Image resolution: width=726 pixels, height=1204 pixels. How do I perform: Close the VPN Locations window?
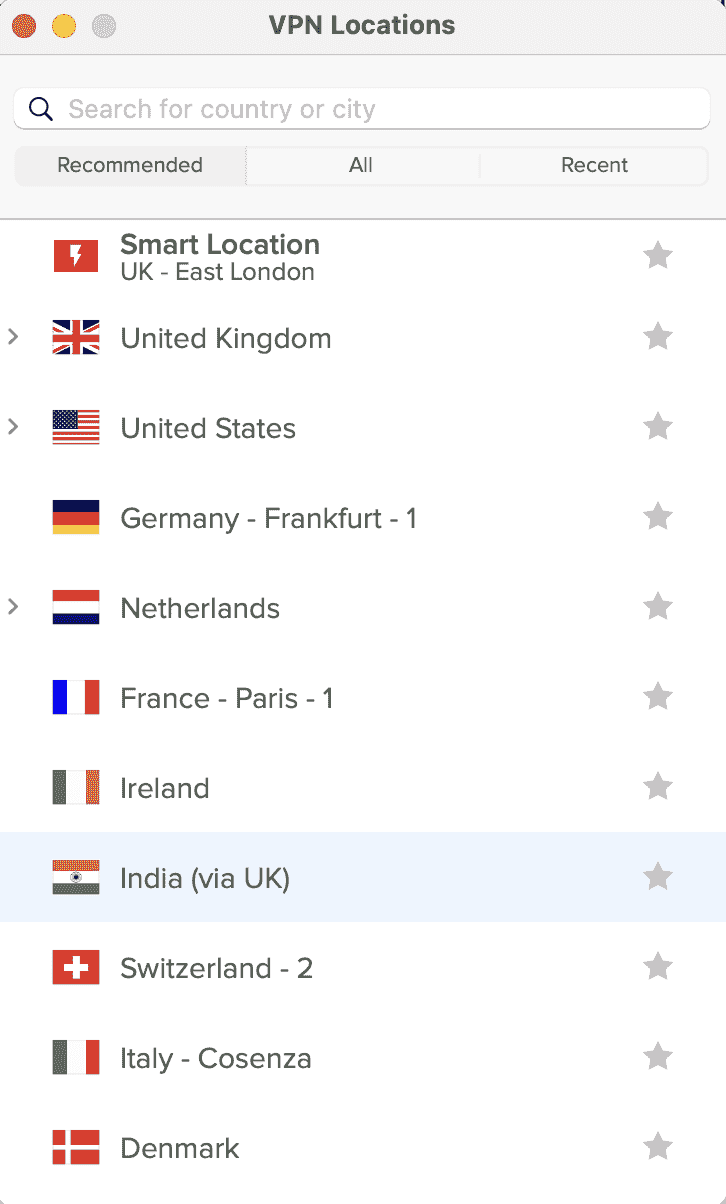coord(24,26)
